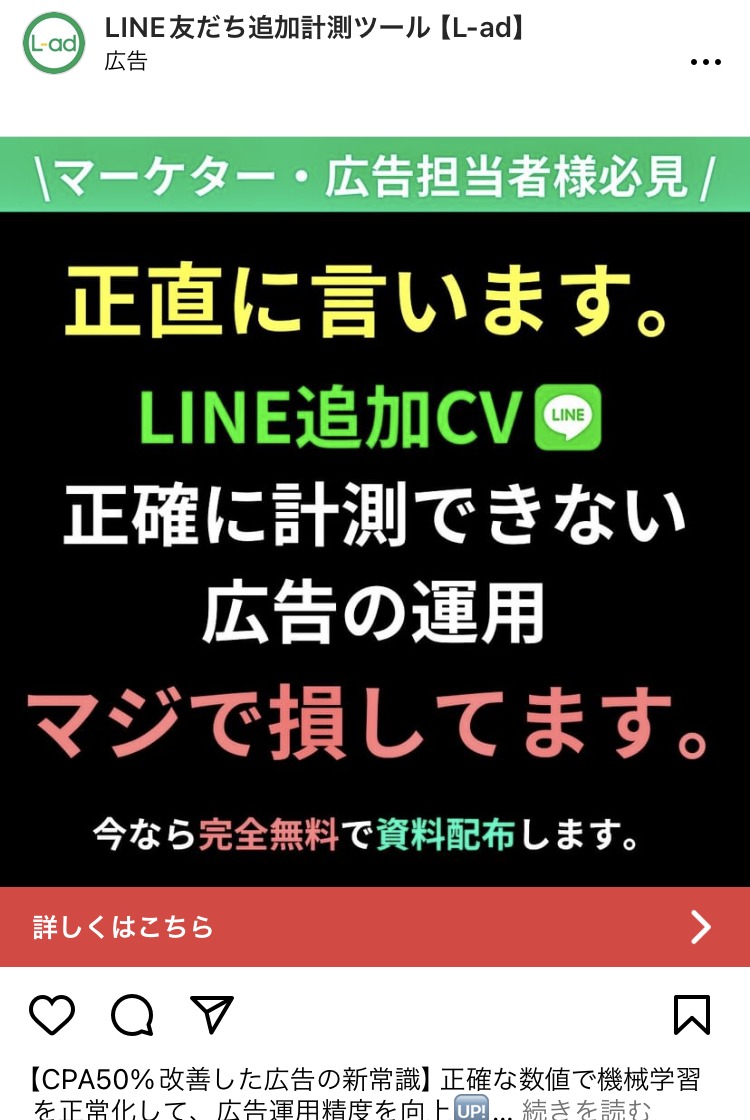The height and width of the screenshot is (1120, 750).
Task: Share this post via paper plane
Action: pyautogui.click(x=212, y=1015)
